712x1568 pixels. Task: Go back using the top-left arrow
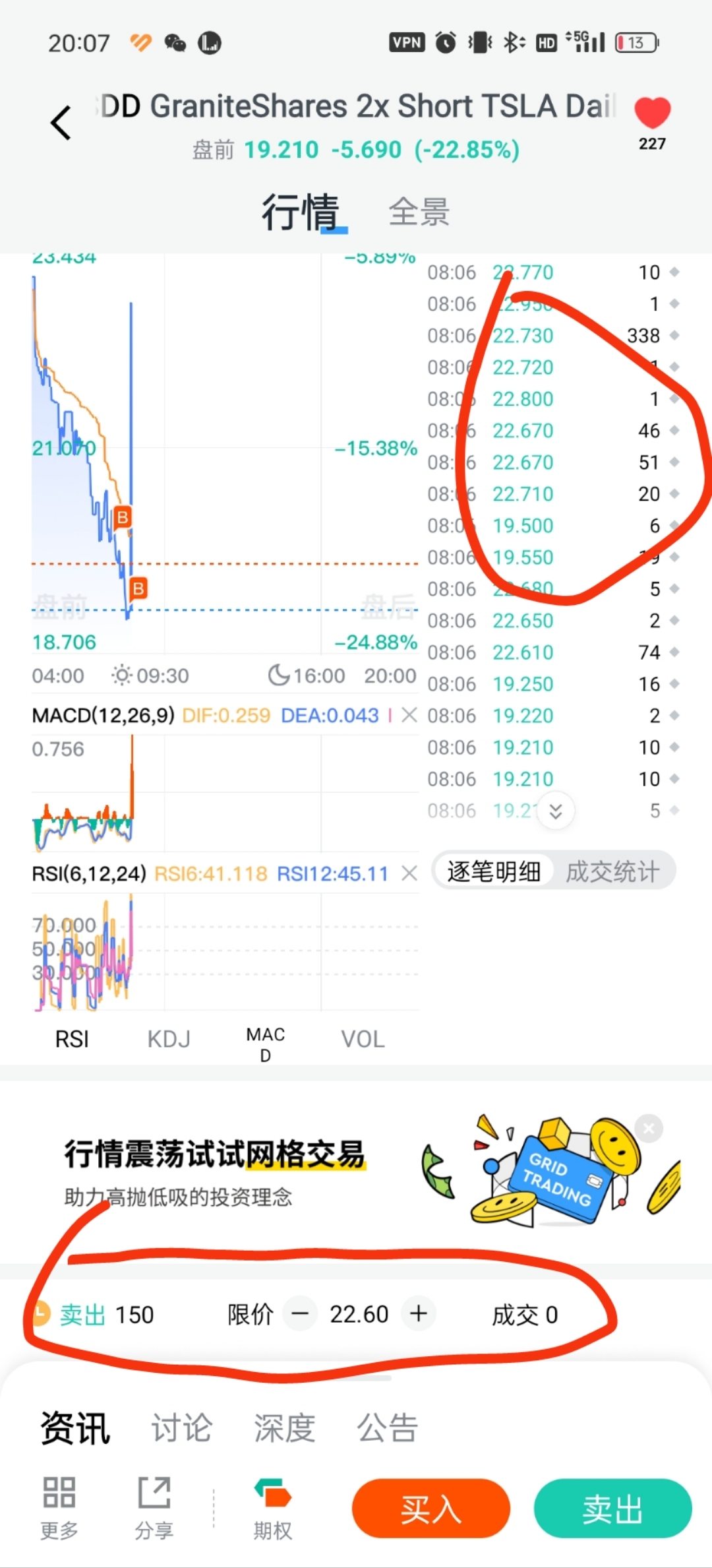[x=61, y=123]
